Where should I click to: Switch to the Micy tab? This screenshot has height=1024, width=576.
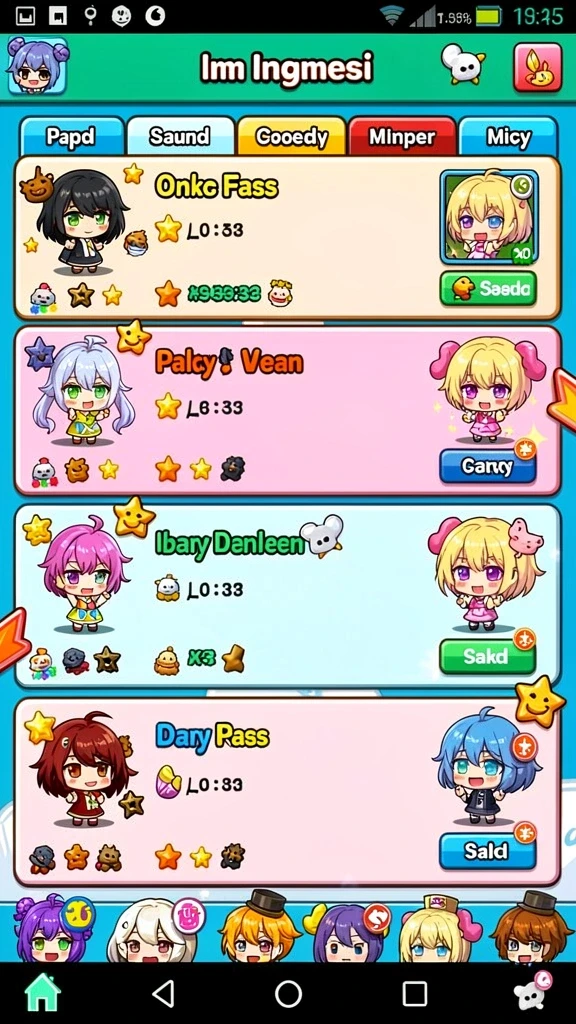point(508,137)
